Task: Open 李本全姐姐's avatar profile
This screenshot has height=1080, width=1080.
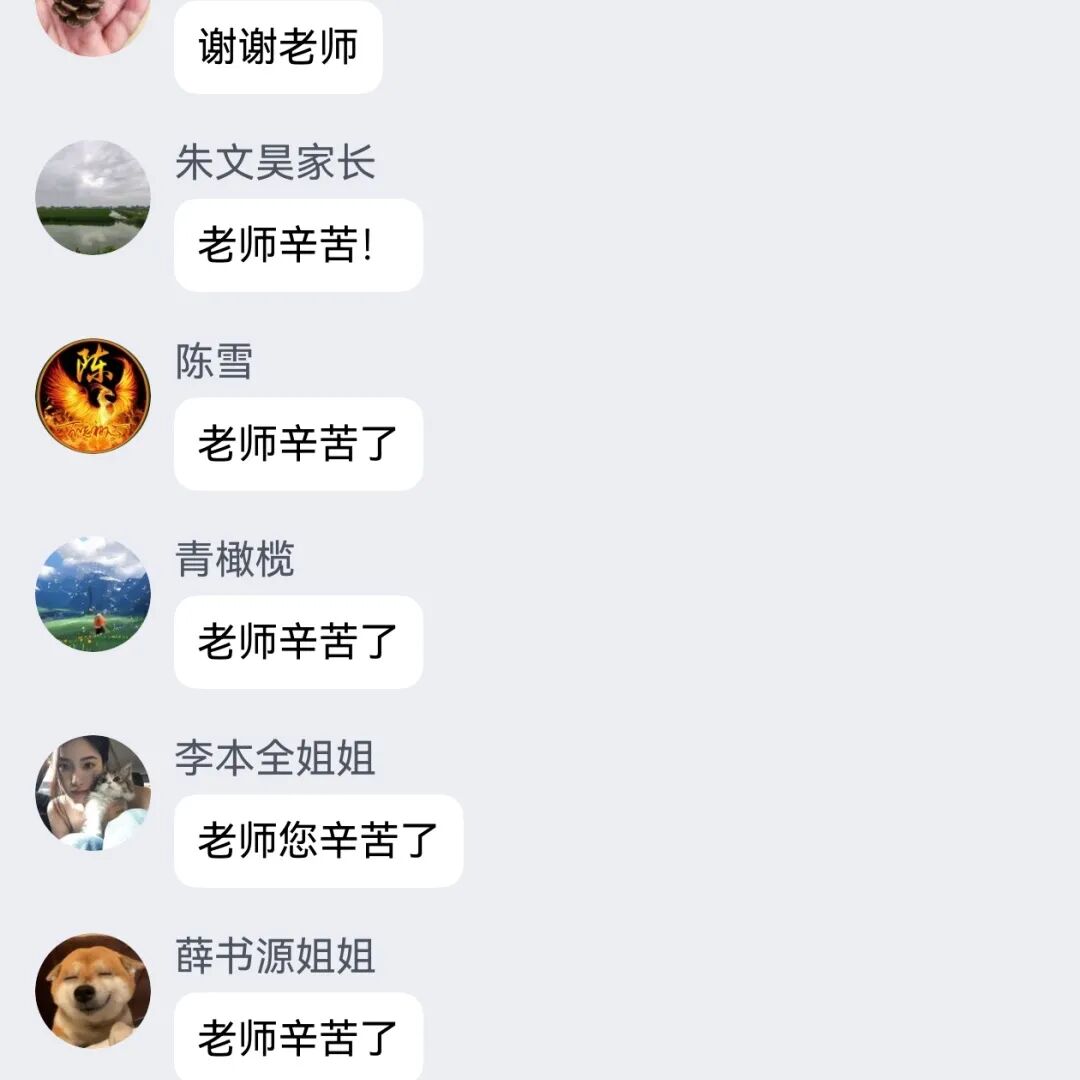Action: [x=93, y=792]
